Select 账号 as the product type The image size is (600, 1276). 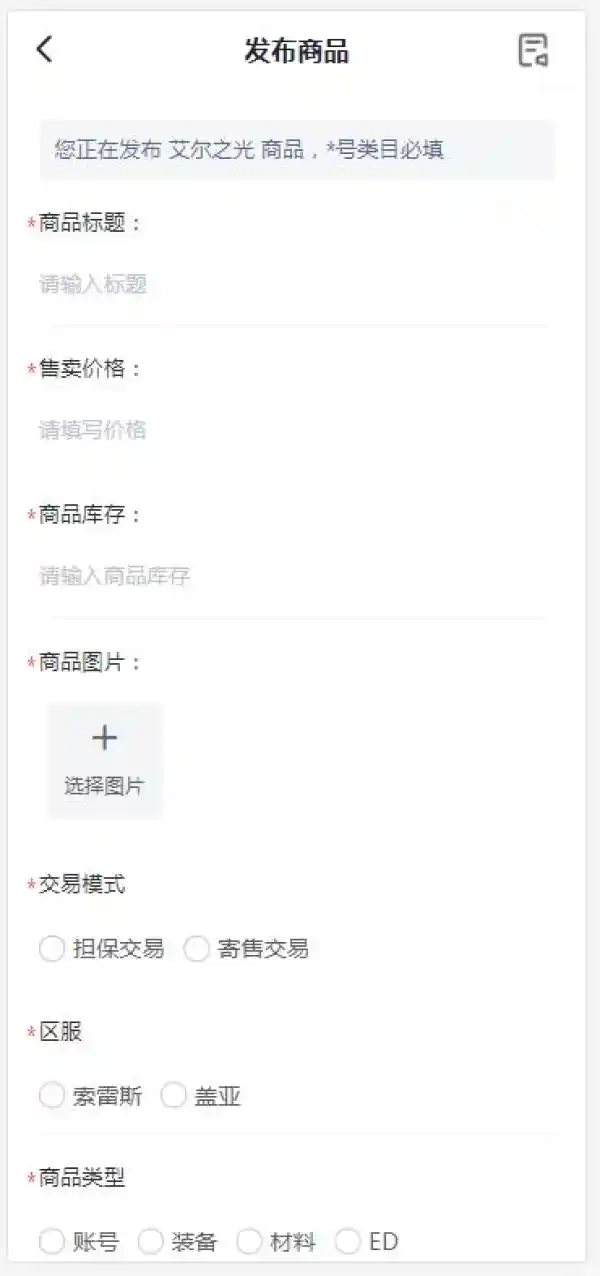(52, 1242)
